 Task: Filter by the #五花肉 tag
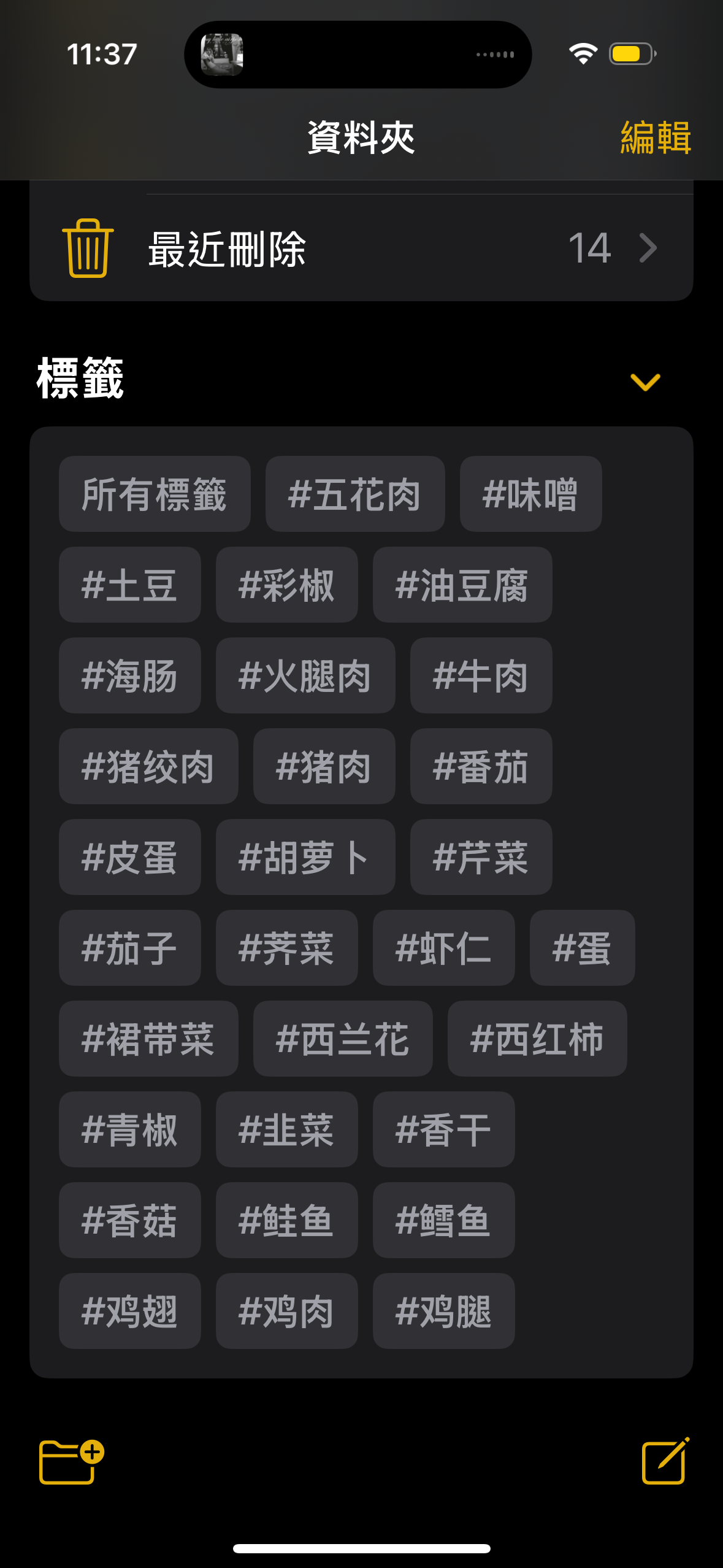pos(355,494)
